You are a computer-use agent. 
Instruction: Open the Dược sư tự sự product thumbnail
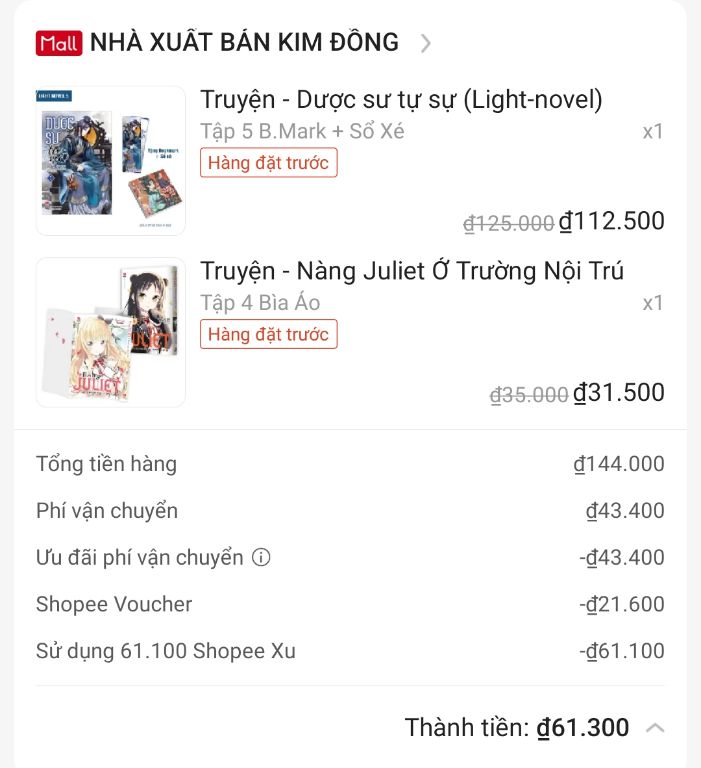tap(111, 161)
